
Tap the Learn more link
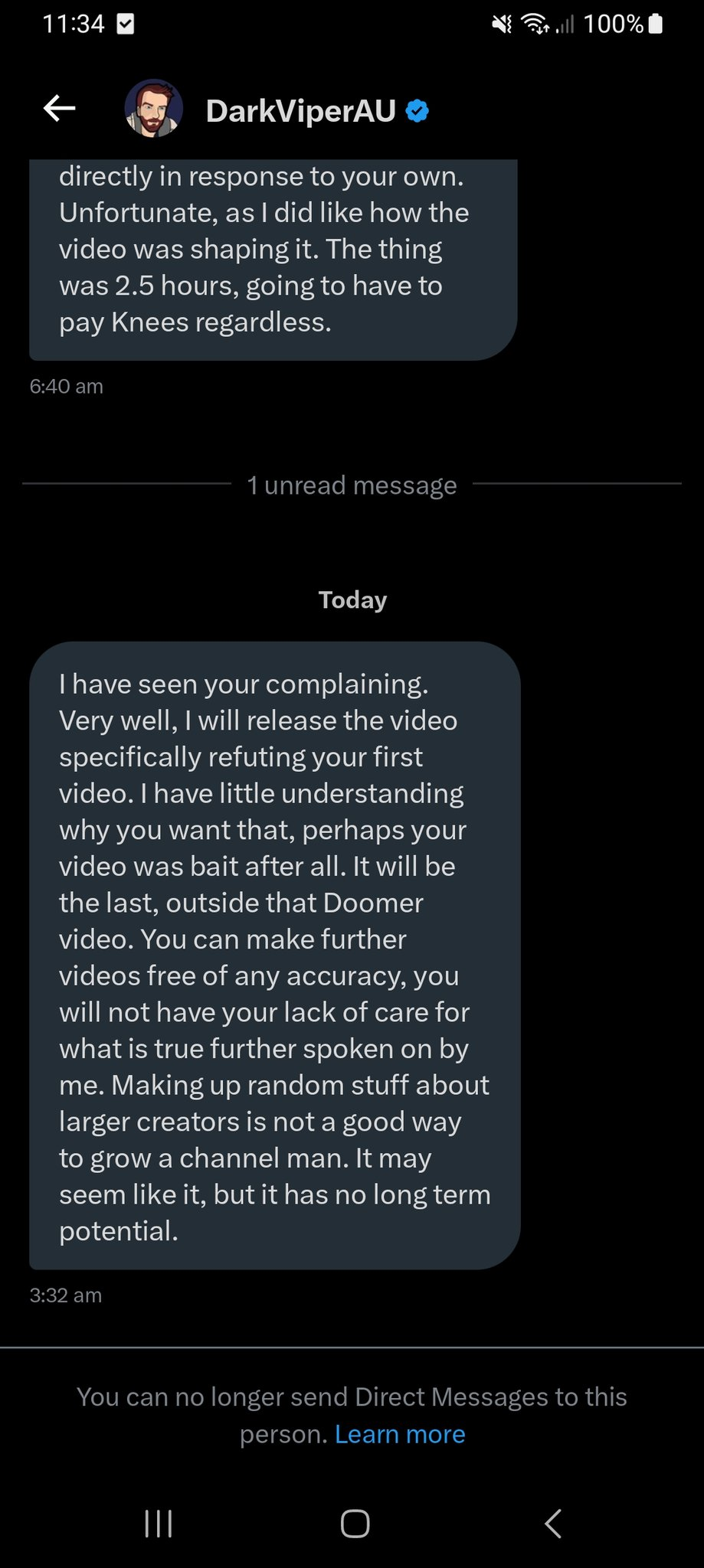tap(400, 1434)
